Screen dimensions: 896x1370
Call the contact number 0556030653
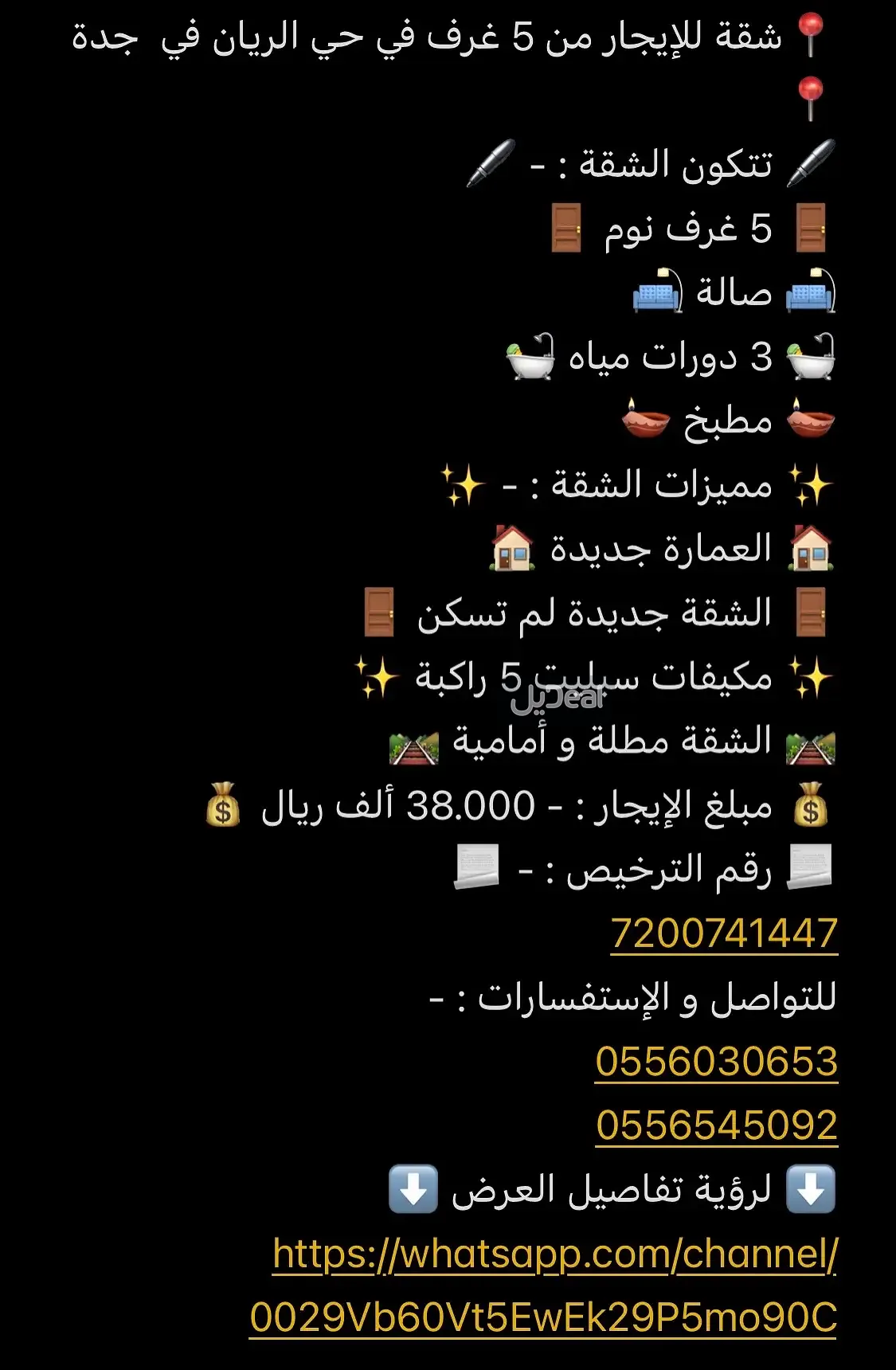click(x=716, y=1061)
